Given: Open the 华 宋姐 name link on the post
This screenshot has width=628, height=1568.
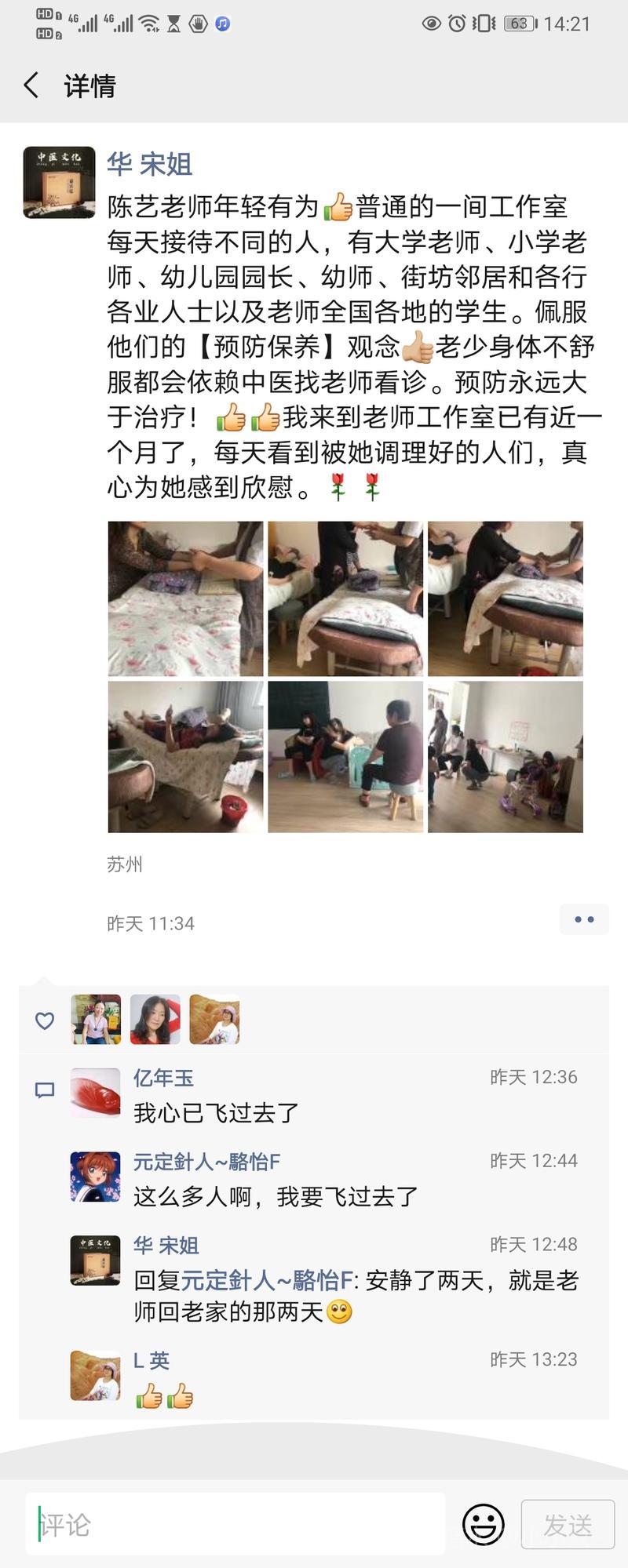Looking at the screenshot, I should [x=149, y=164].
